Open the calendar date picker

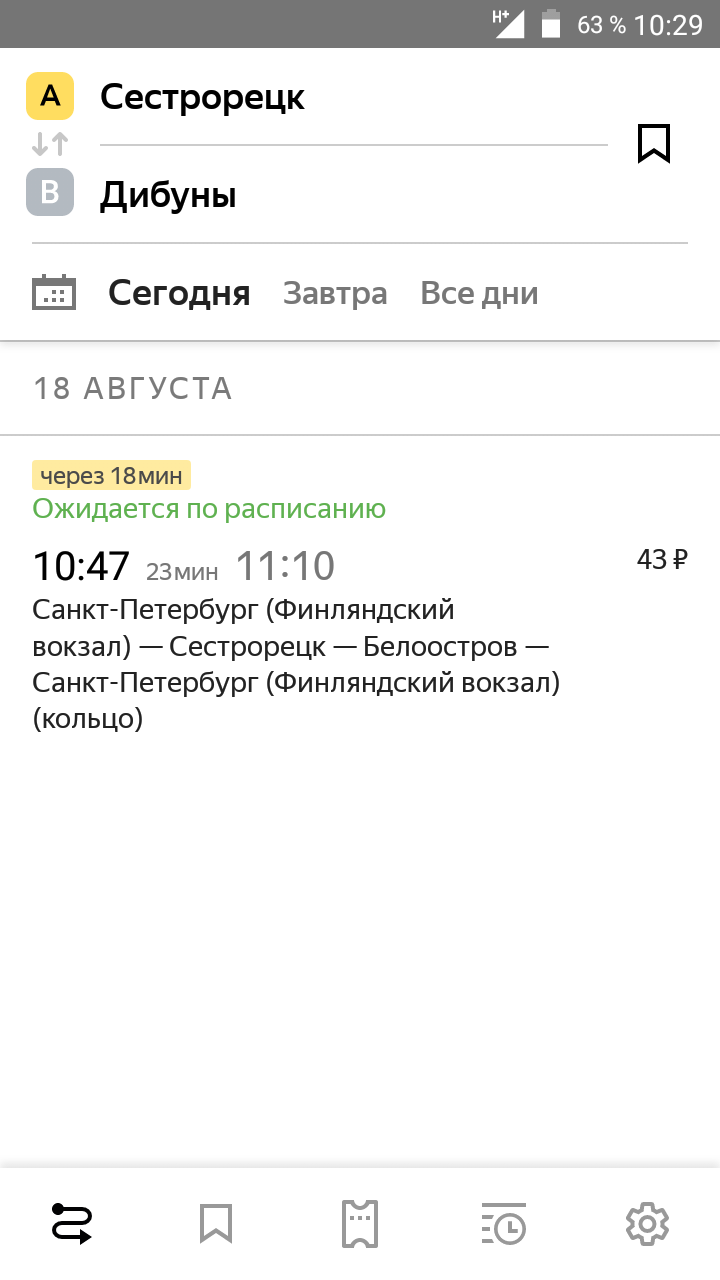pyautogui.click(x=54, y=293)
